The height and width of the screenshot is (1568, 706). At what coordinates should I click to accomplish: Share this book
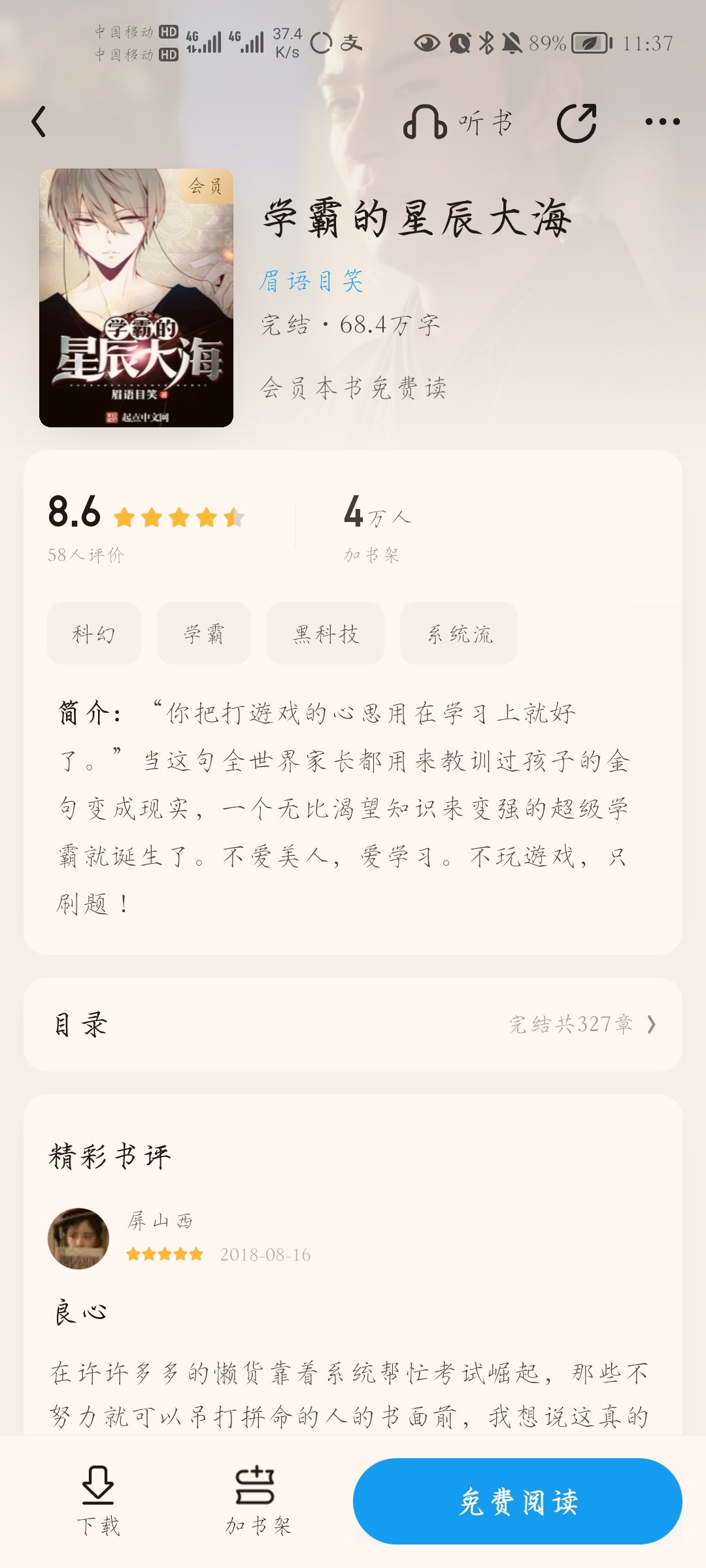[577, 122]
